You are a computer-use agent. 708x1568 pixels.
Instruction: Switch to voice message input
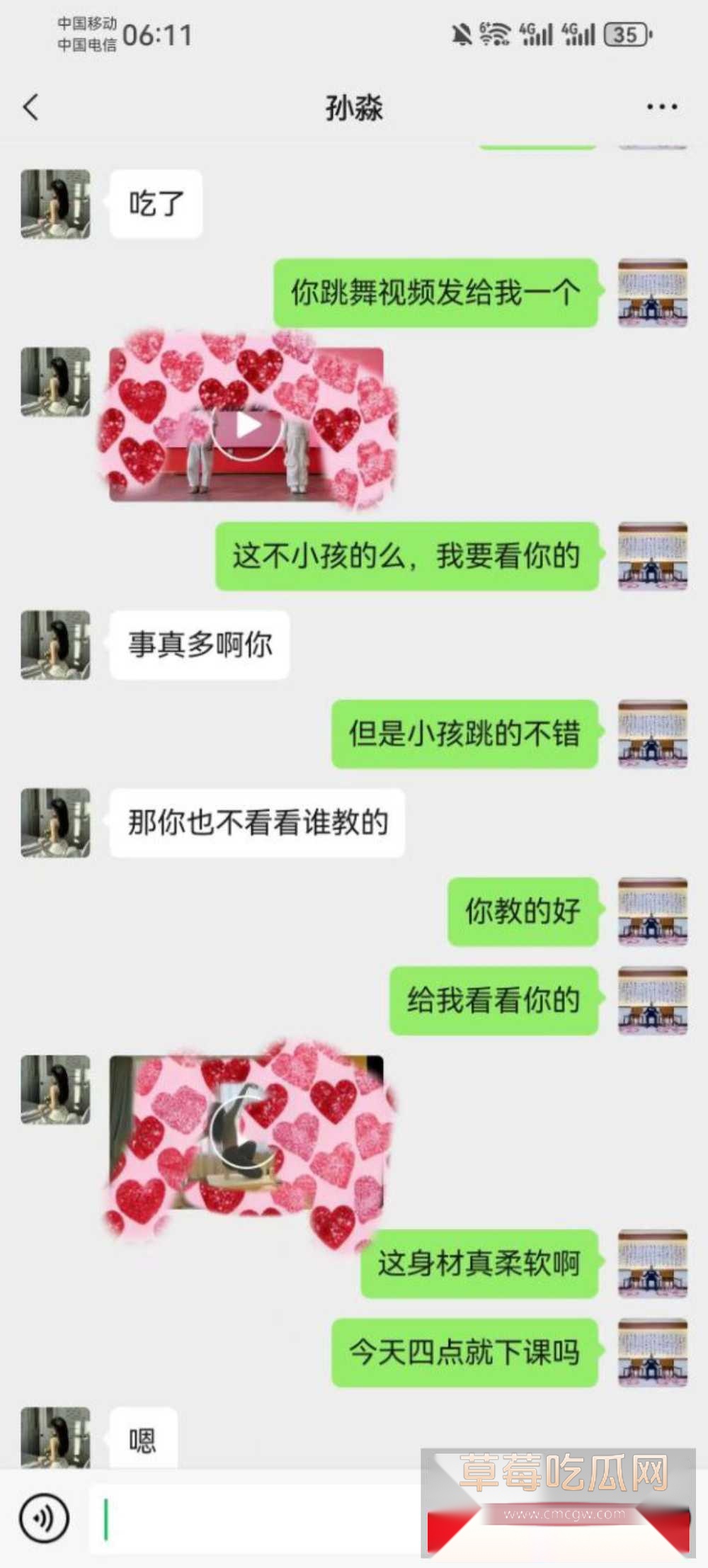(x=45, y=1517)
